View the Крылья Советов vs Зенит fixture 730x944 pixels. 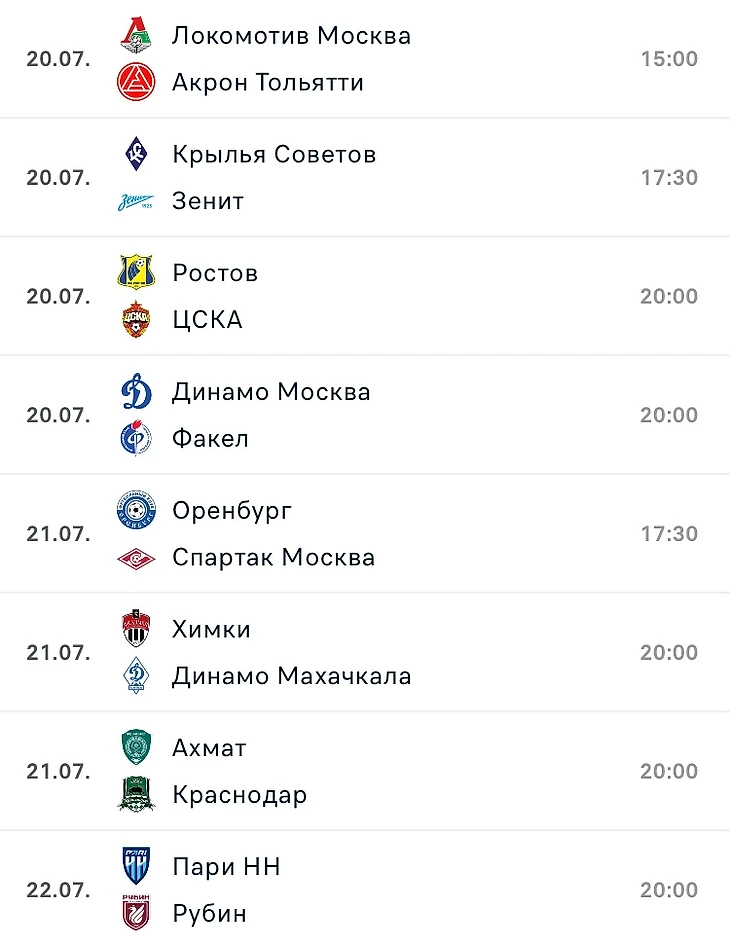click(365, 178)
